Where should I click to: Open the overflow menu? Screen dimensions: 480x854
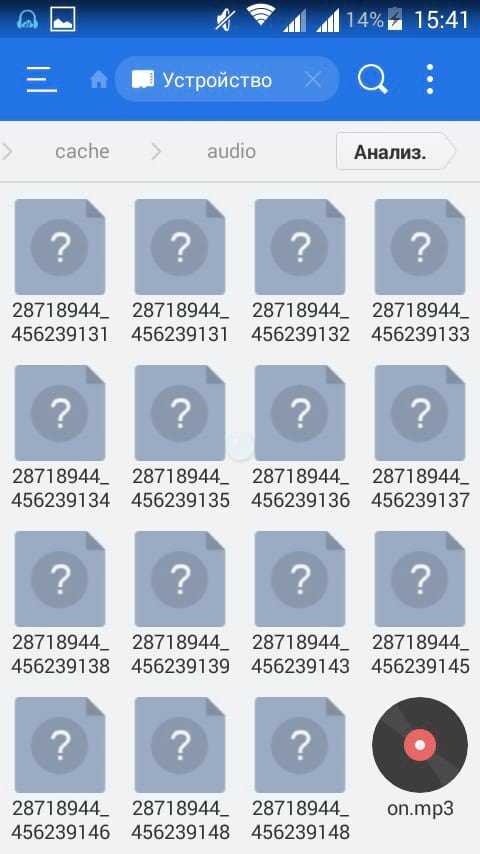[430, 80]
